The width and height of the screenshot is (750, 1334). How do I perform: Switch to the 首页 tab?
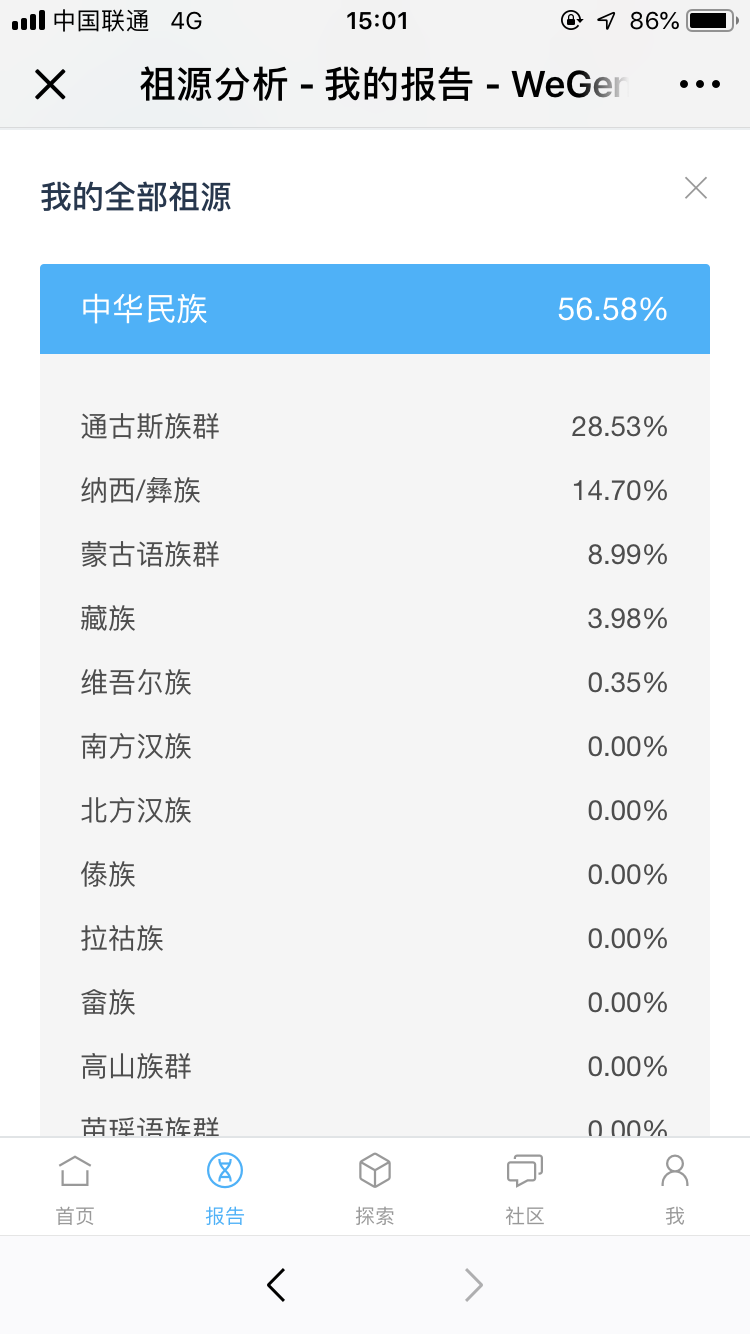coord(75,1189)
